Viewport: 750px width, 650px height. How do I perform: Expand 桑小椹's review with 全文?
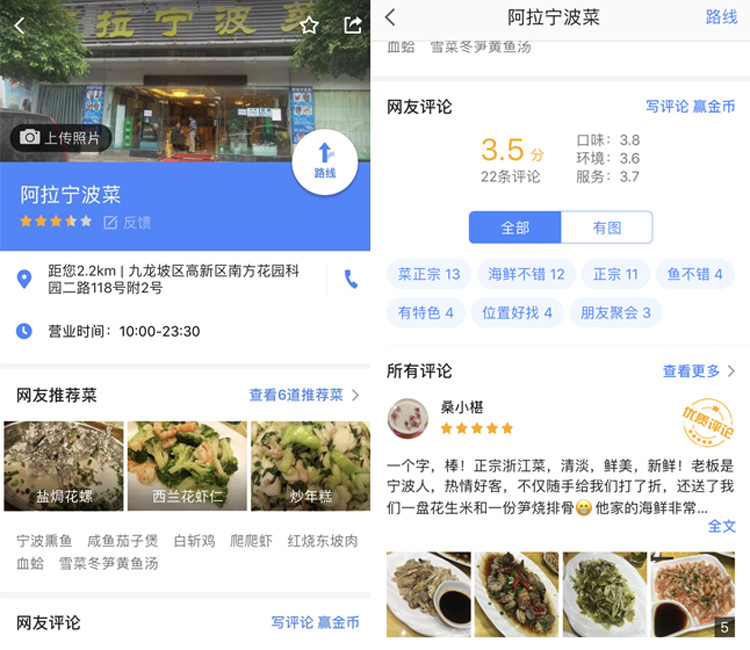tap(721, 525)
